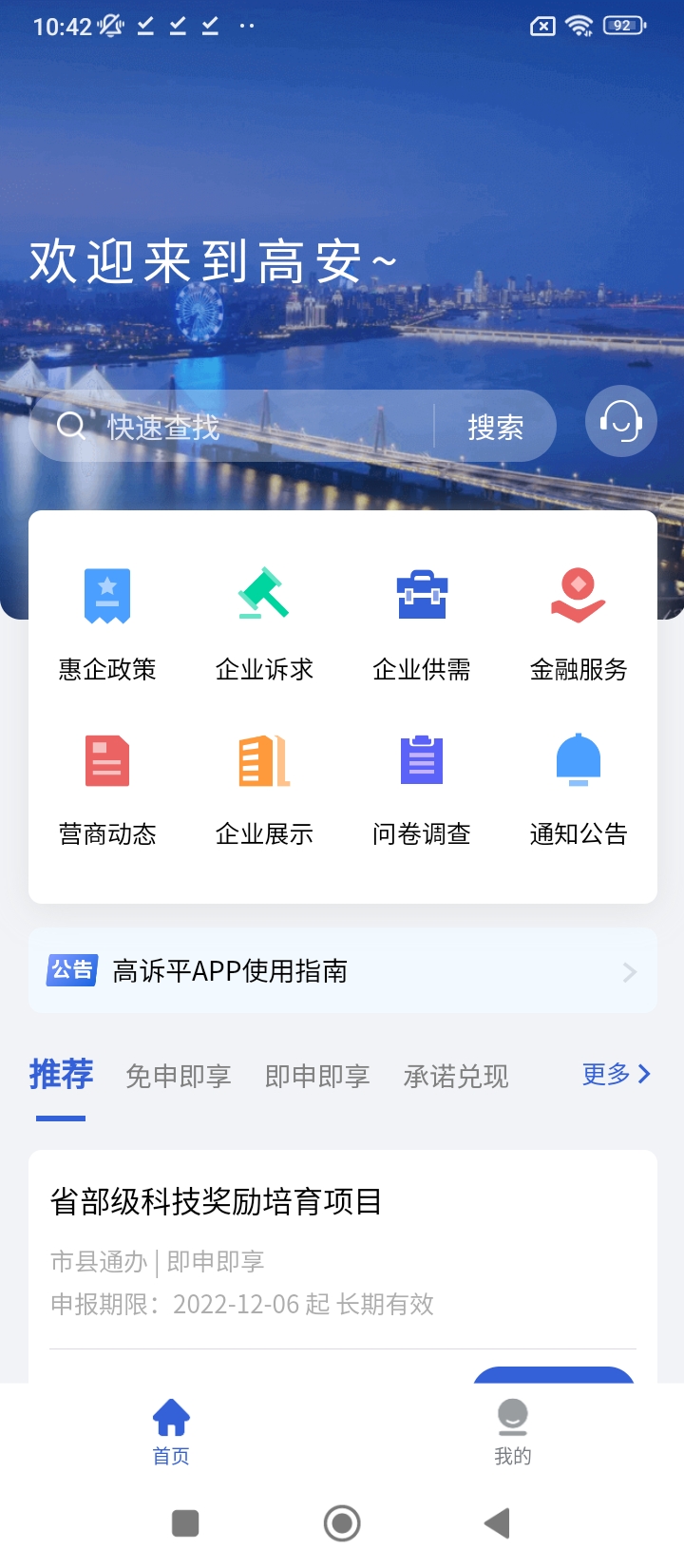Tap the 搜索 button
Viewport: 684px width, 1568px height.
(495, 427)
